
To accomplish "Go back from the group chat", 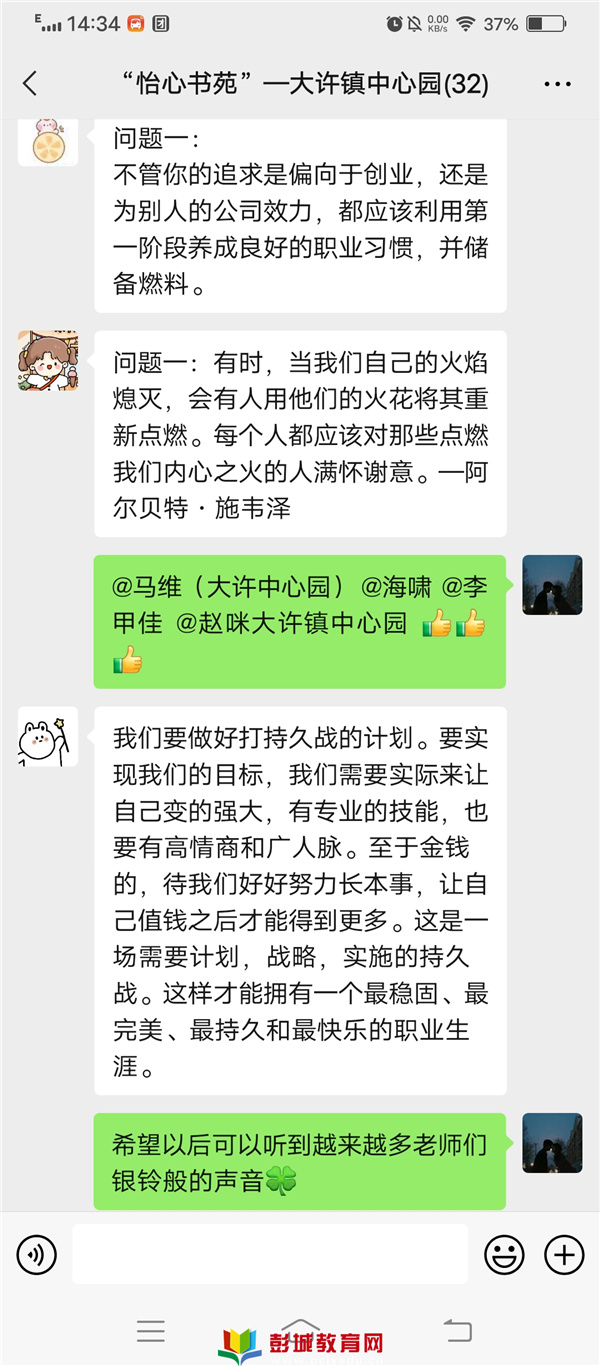I will point(30,84).
